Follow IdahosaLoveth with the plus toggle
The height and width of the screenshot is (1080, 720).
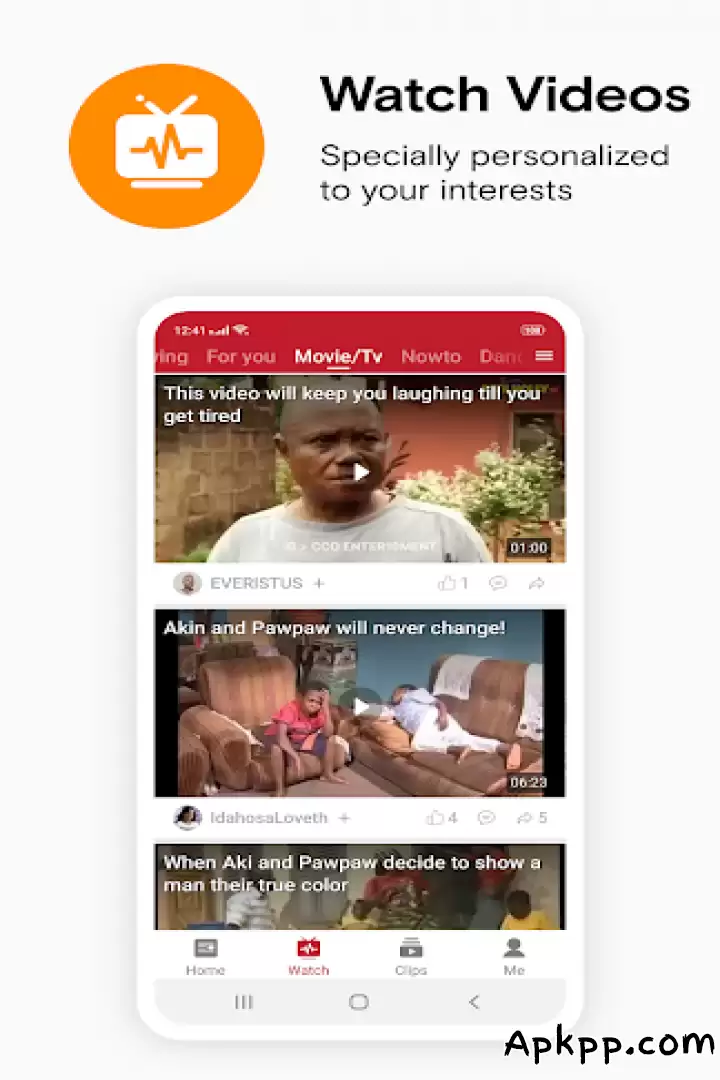tap(343, 817)
